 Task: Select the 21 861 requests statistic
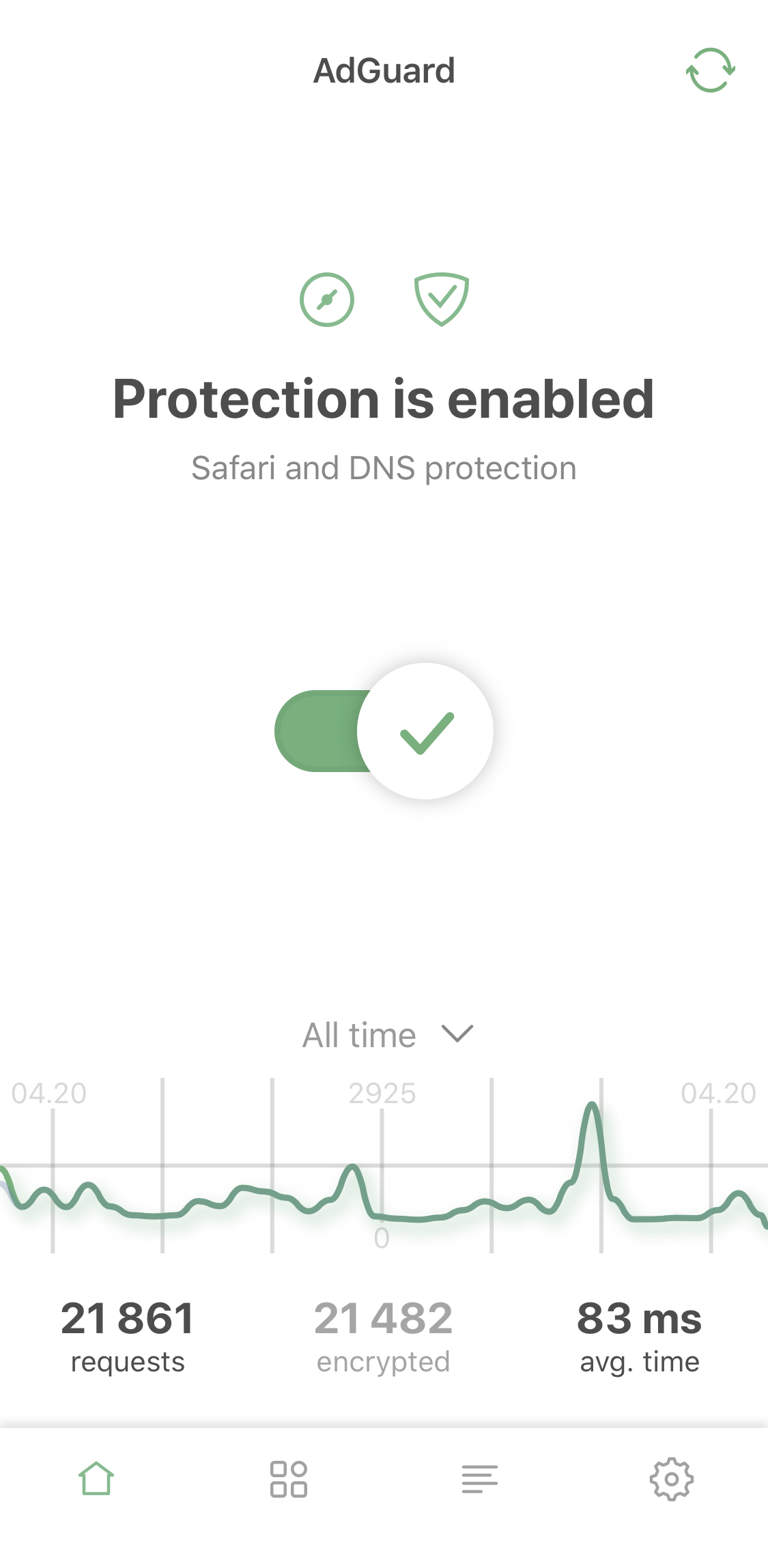(x=128, y=1335)
